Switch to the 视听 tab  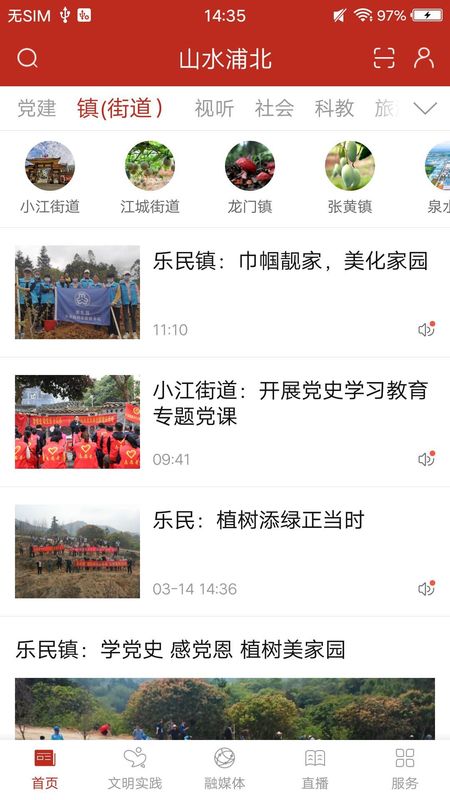214,108
